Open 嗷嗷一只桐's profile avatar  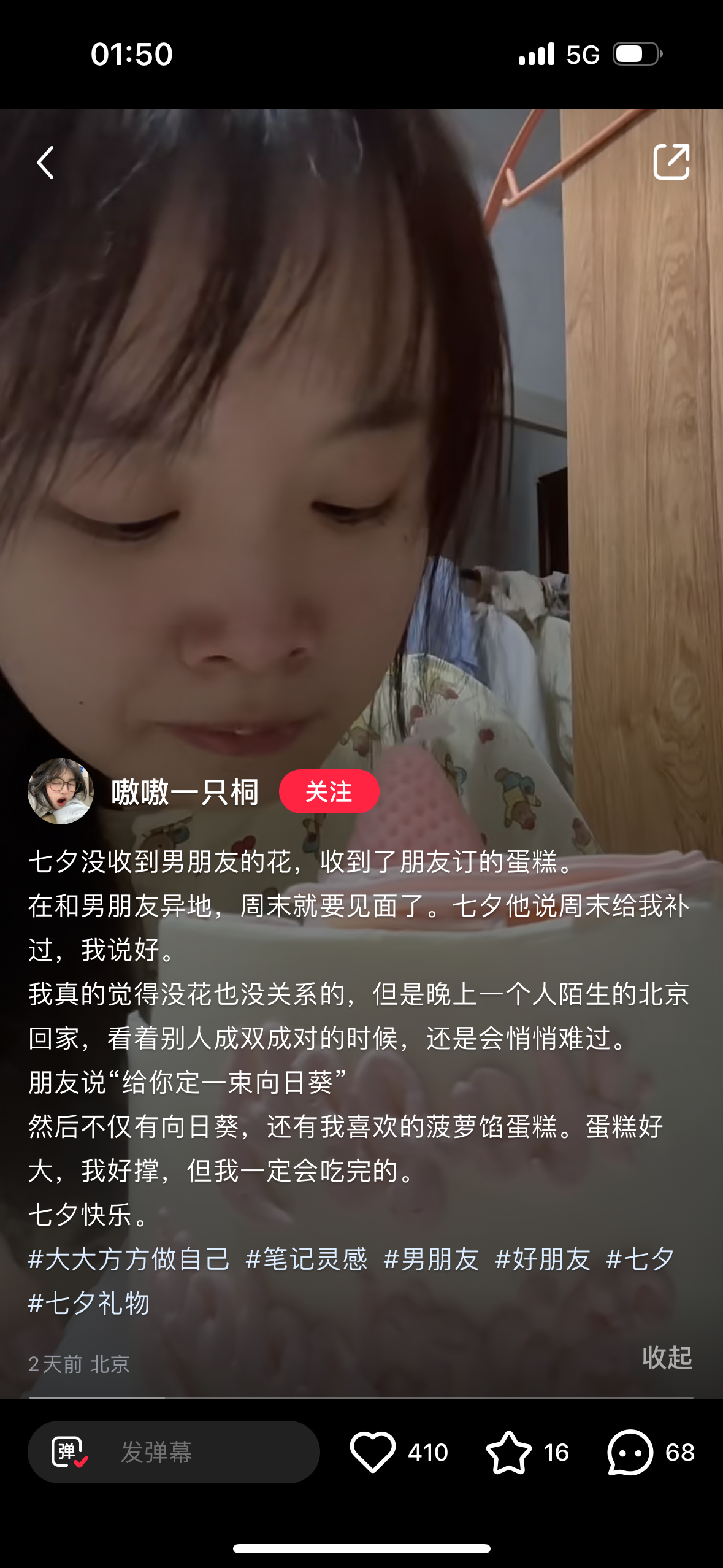click(x=61, y=791)
